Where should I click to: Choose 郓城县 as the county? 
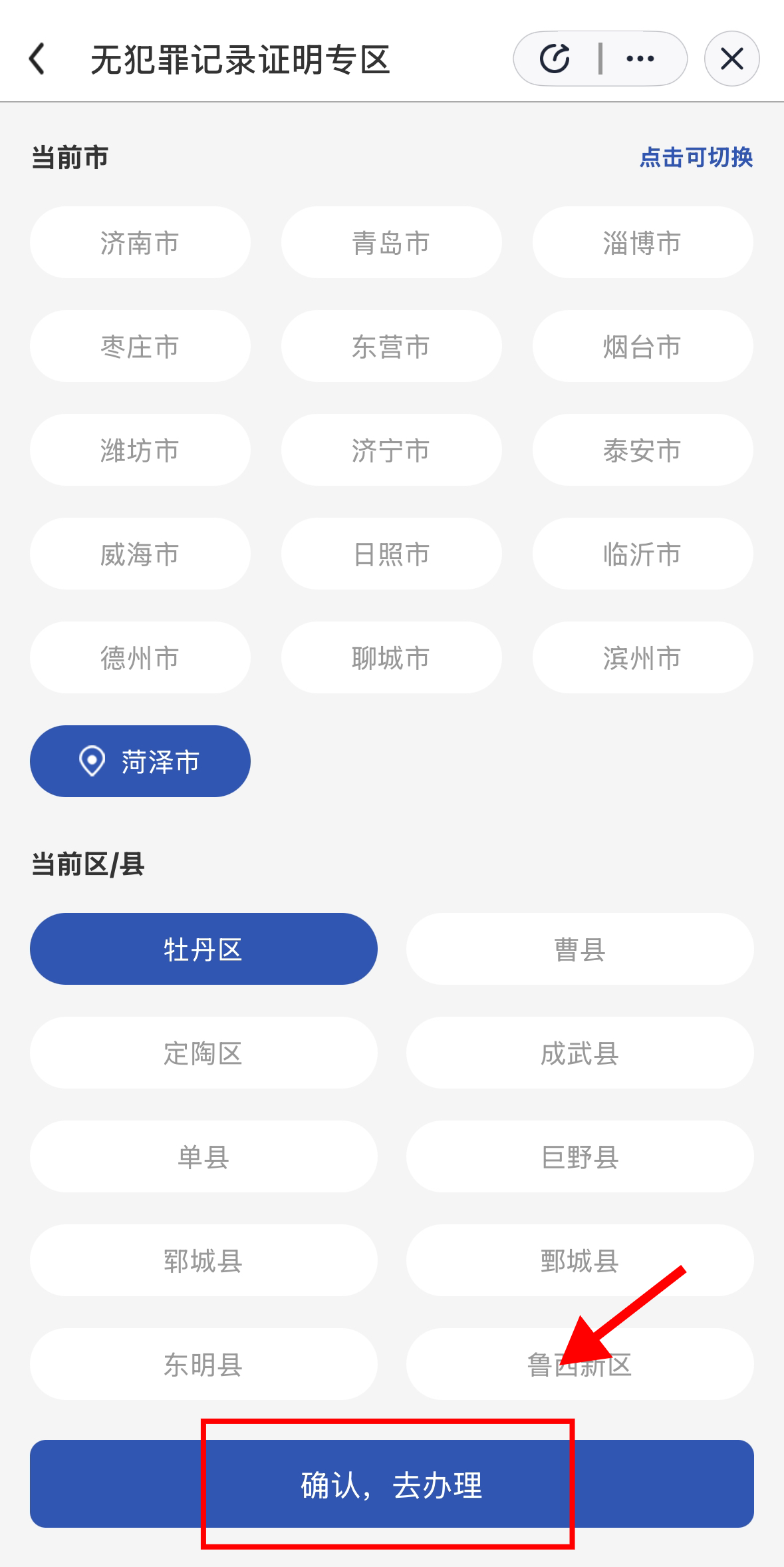point(203,1260)
